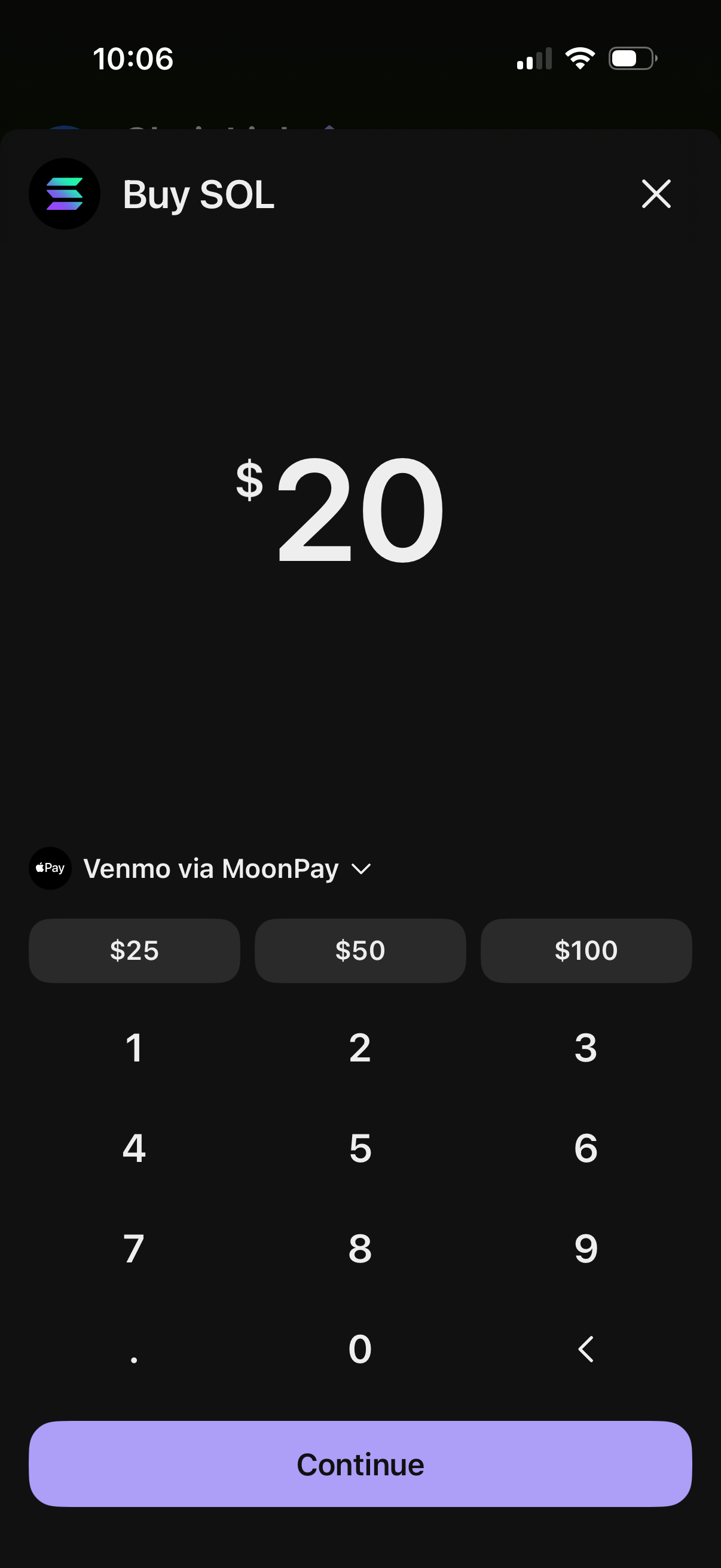The width and height of the screenshot is (721, 1568).
Task: Tap the Wi-Fi indicator in status bar
Action: click(579, 58)
